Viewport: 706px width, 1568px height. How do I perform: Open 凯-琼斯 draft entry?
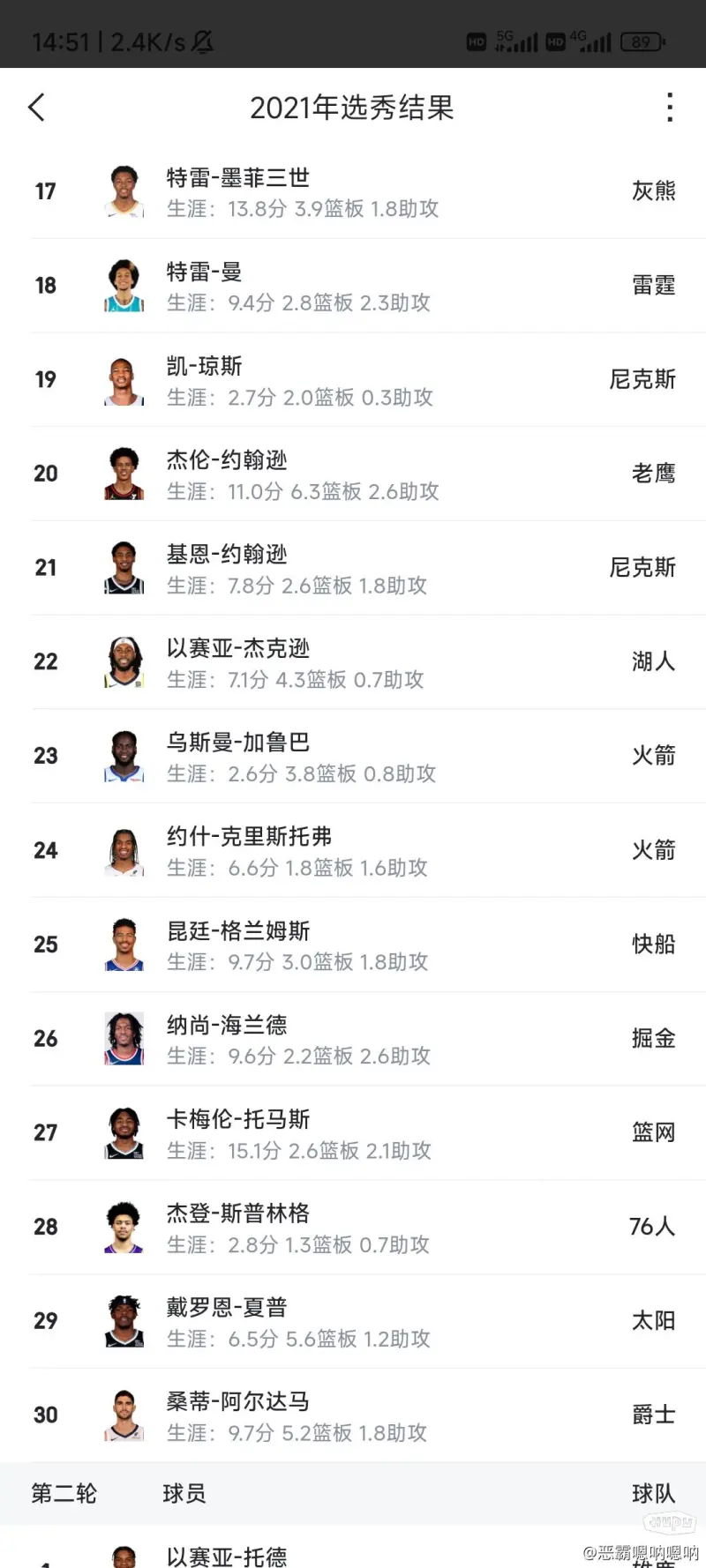(353, 380)
